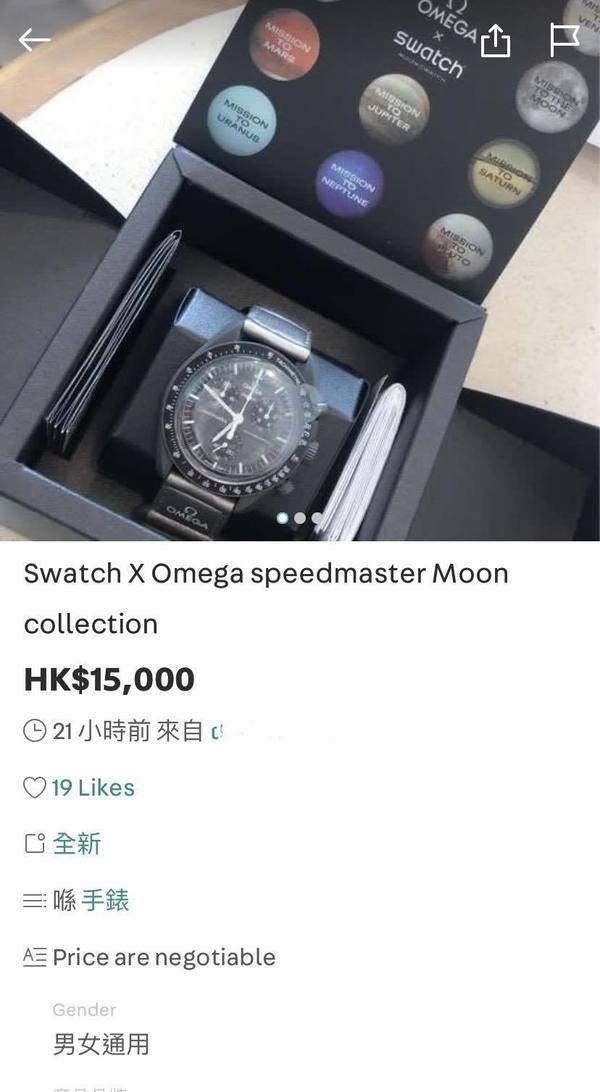
Task: Tap the 全新 condition link
Action: [77, 844]
